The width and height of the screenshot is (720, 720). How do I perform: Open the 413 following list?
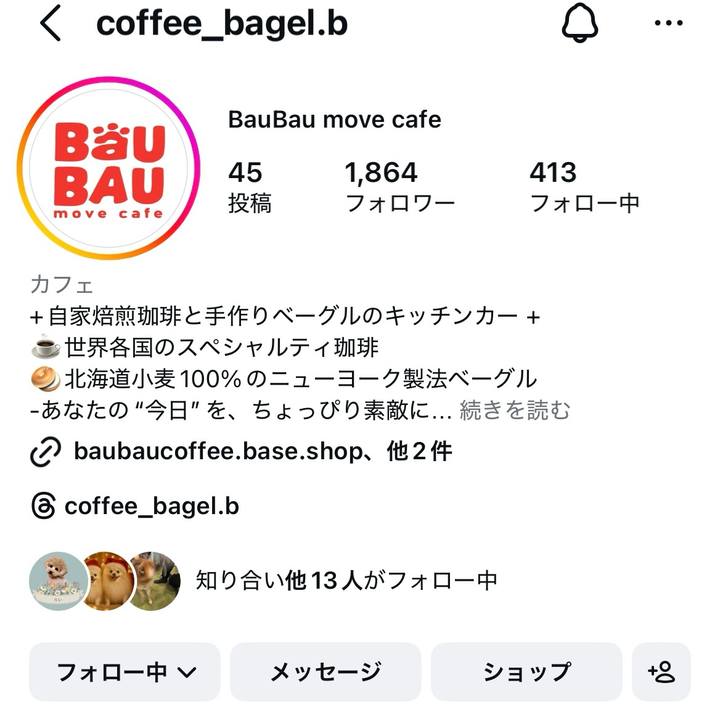583,187
